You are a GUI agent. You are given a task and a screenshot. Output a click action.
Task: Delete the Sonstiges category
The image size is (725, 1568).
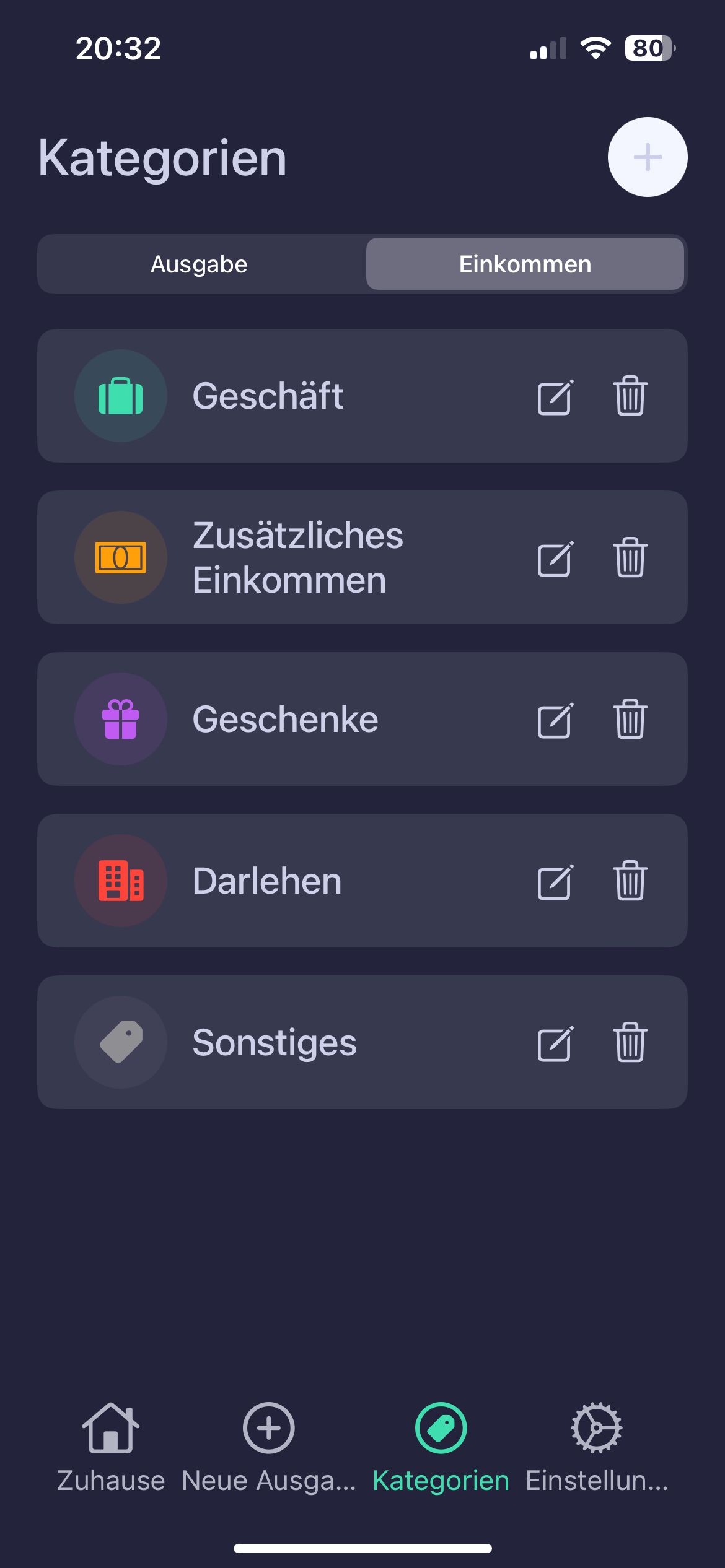[630, 1042]
